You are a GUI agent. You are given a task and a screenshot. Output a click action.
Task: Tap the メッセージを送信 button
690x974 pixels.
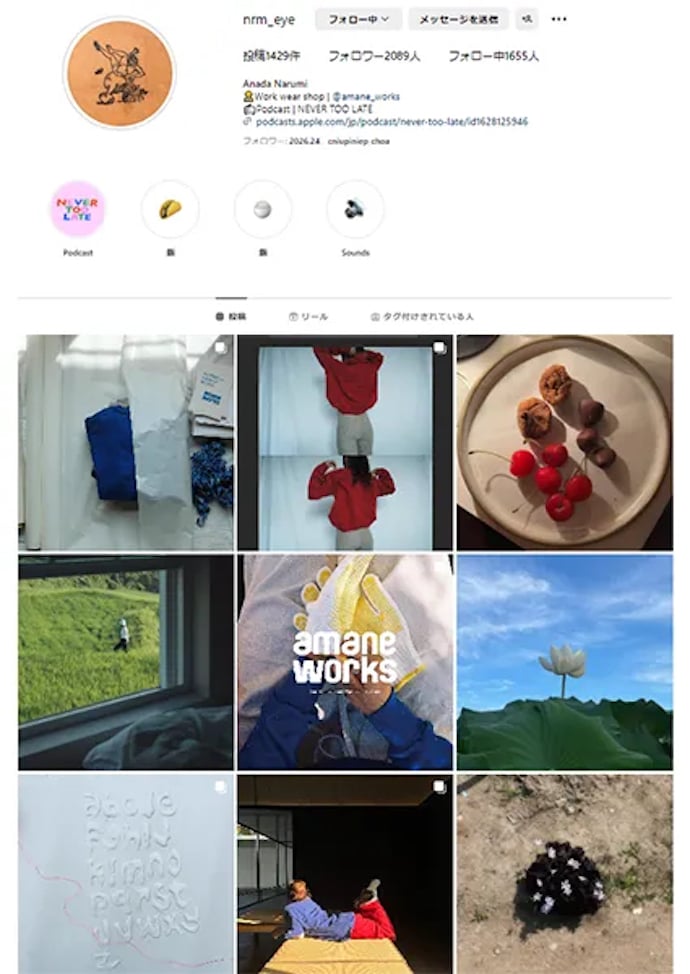click(458, 19)
